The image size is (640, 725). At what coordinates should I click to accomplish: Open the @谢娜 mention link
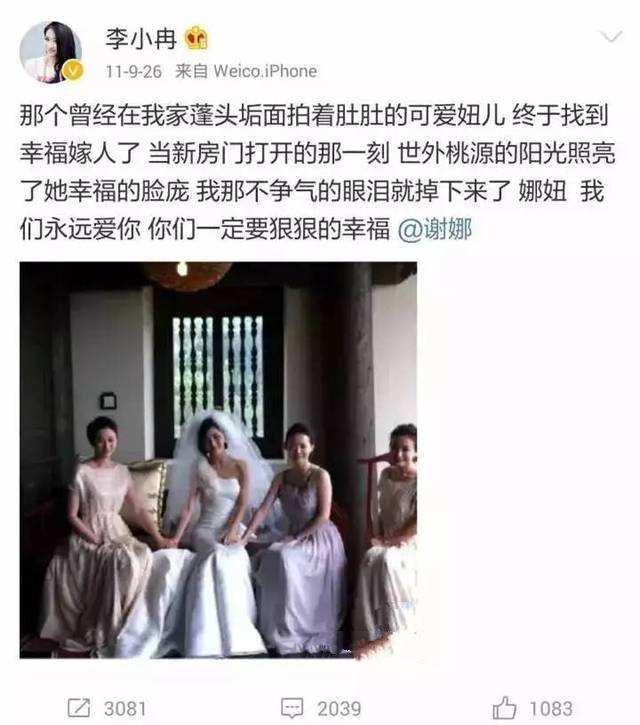pos(436,229)
